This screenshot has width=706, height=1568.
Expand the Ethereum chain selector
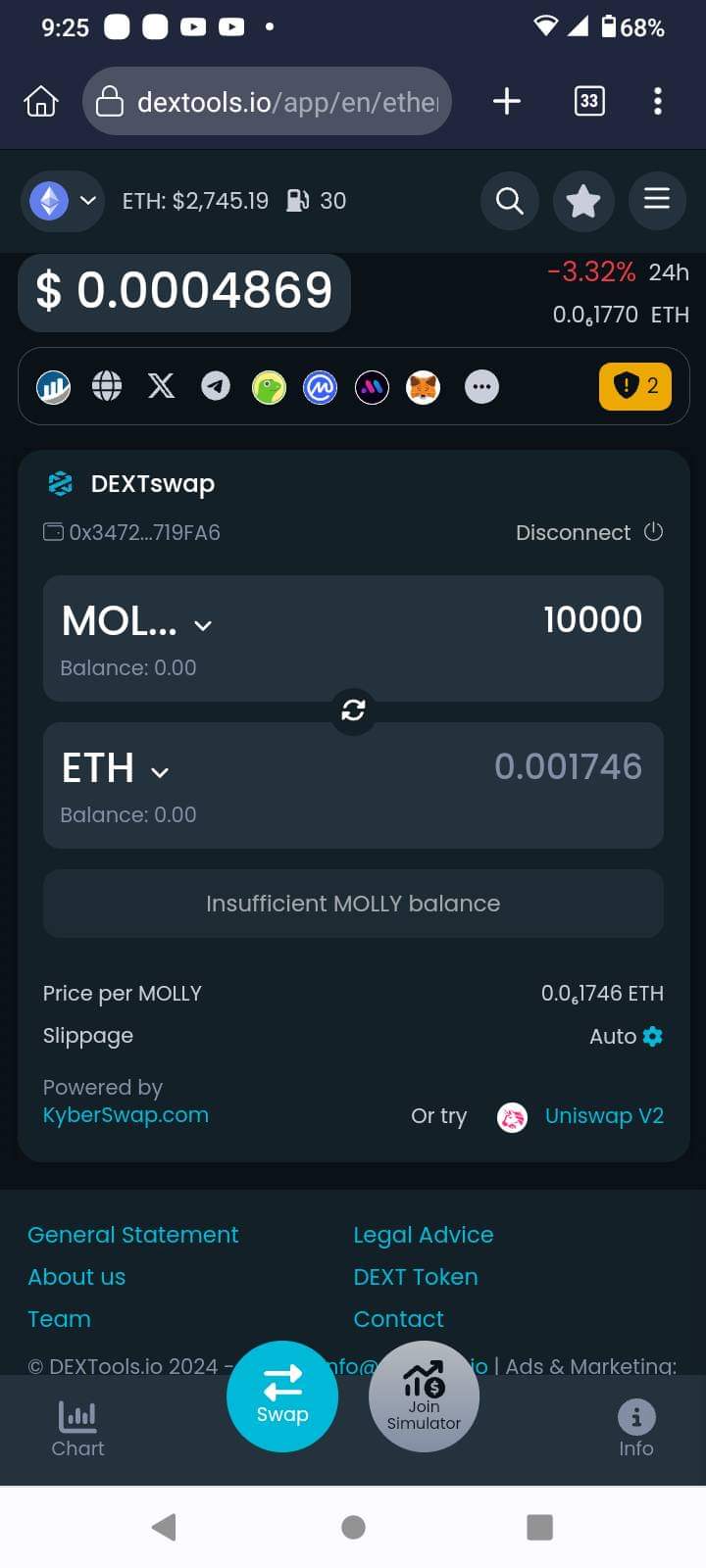(63, 201)
